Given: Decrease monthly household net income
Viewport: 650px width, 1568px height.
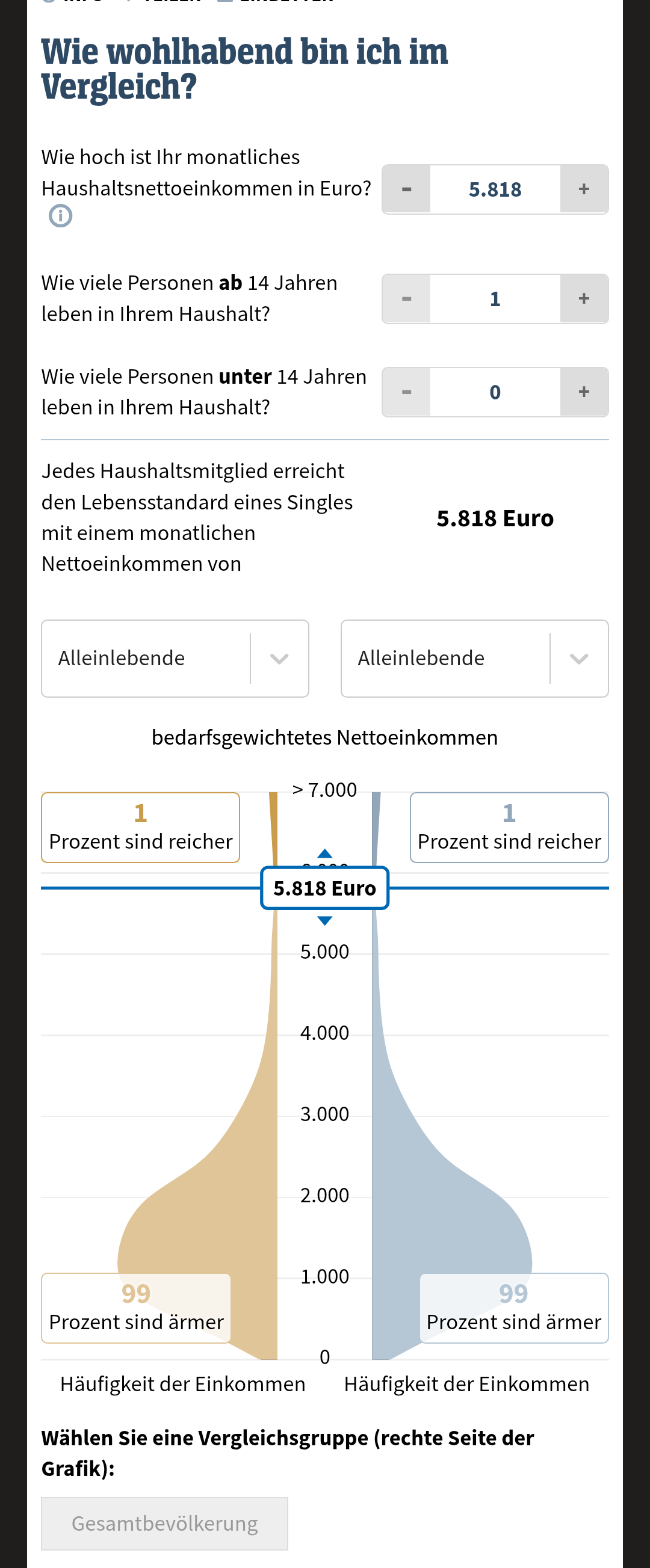Looking at the screenshot, I should (406, 189).
